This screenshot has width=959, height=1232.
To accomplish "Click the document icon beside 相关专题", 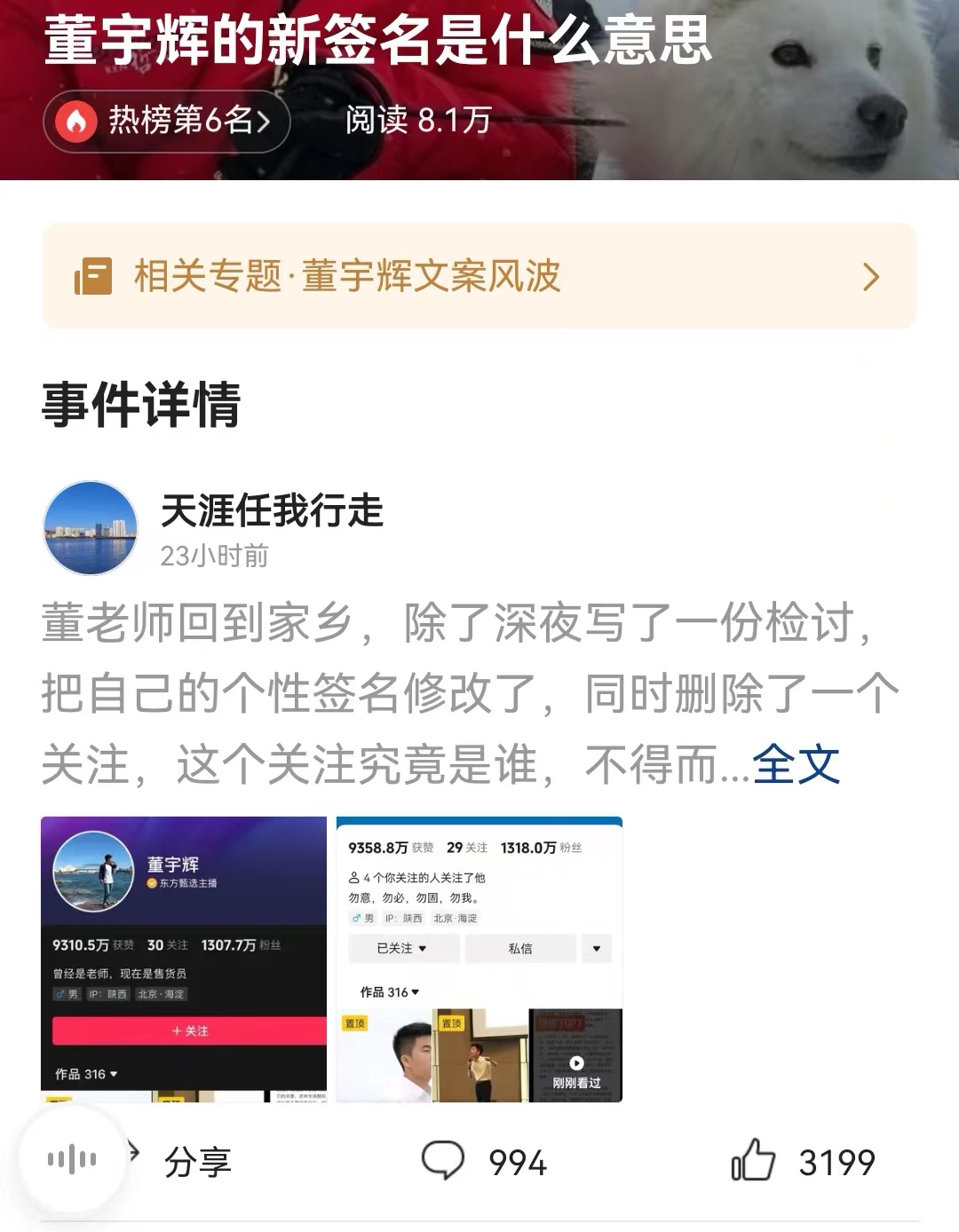I will (94, 278).
